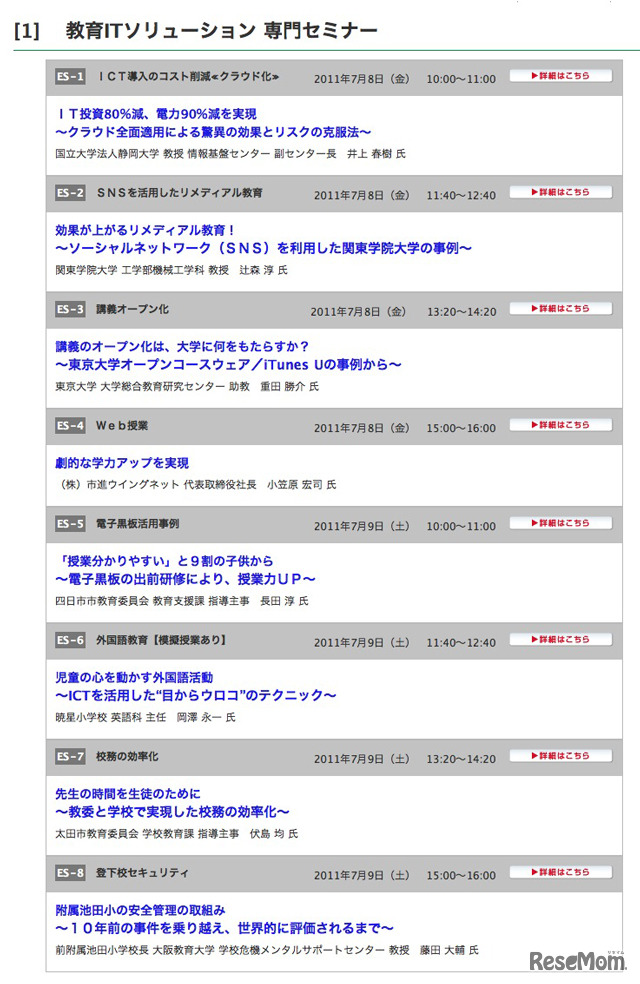Open the 授業分かりやすい seminar title link
Image resolution: width=640 pixels, height=984 pixels.
tap(165, 561)
